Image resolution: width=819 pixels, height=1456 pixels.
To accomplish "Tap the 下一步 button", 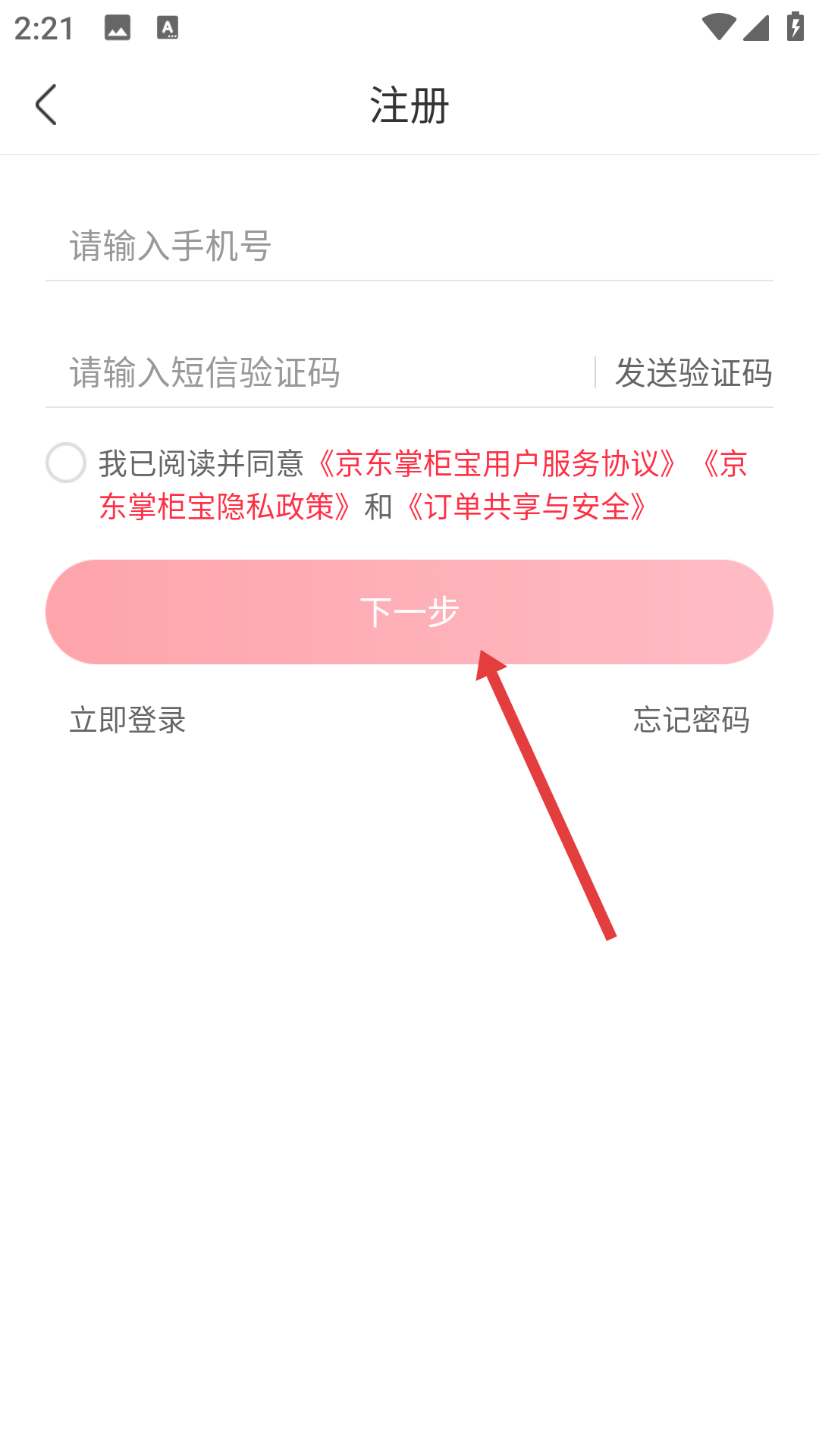I will 409,612.
